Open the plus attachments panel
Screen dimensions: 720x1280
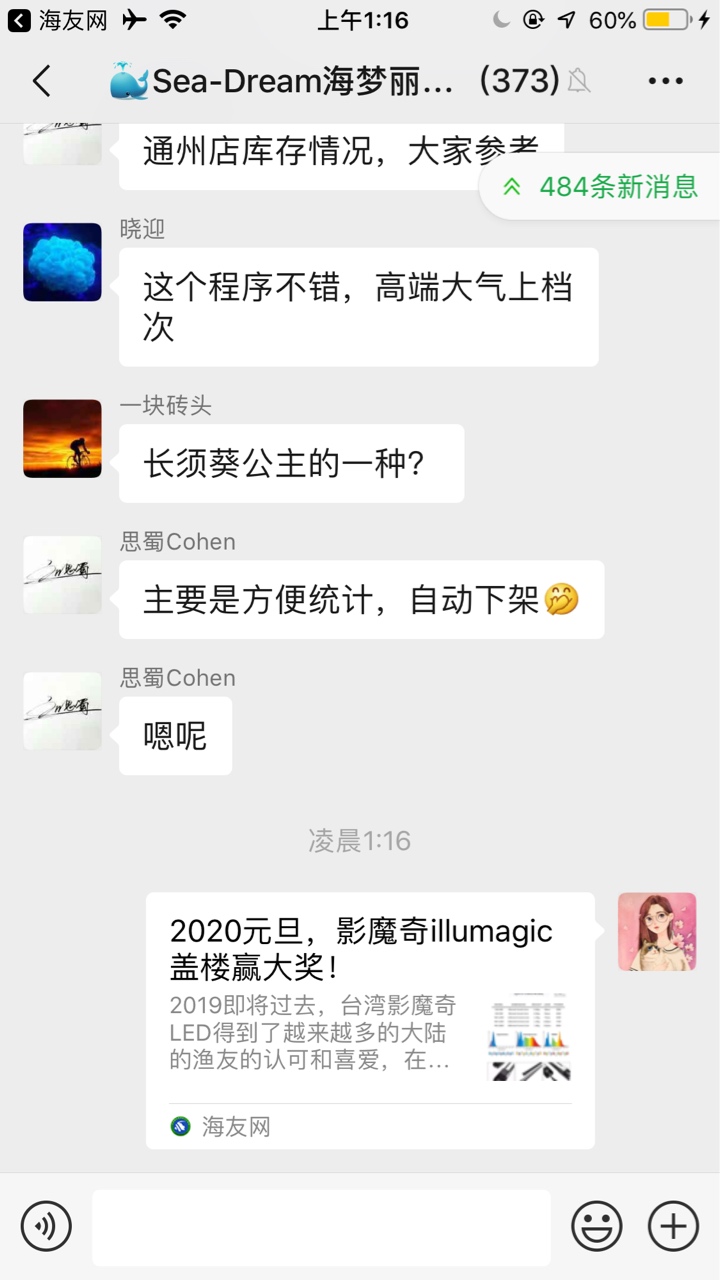click(x=673, y=1226)
